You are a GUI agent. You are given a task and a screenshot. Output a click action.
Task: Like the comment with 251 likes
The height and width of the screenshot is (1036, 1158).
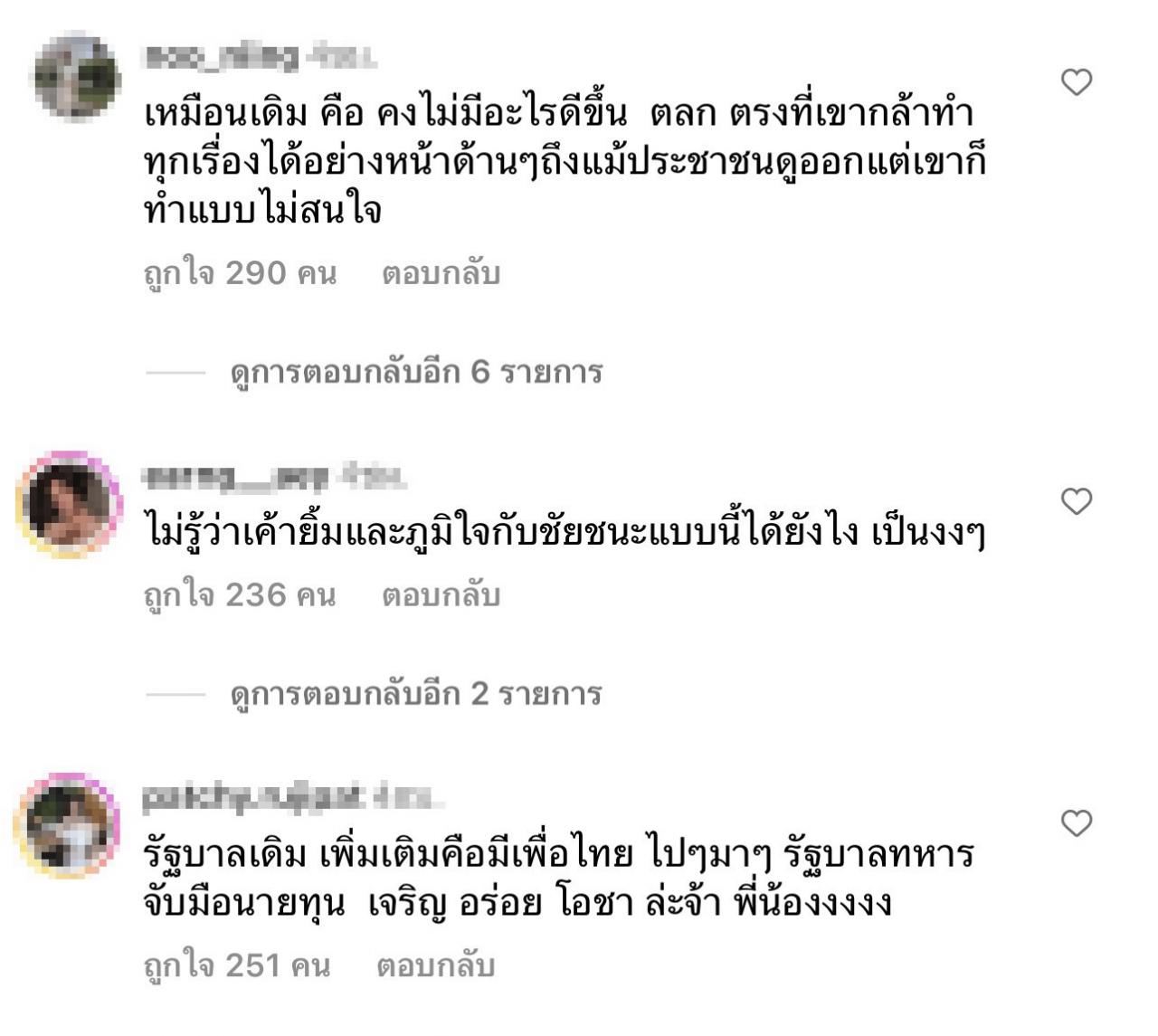coord(1076,822)
